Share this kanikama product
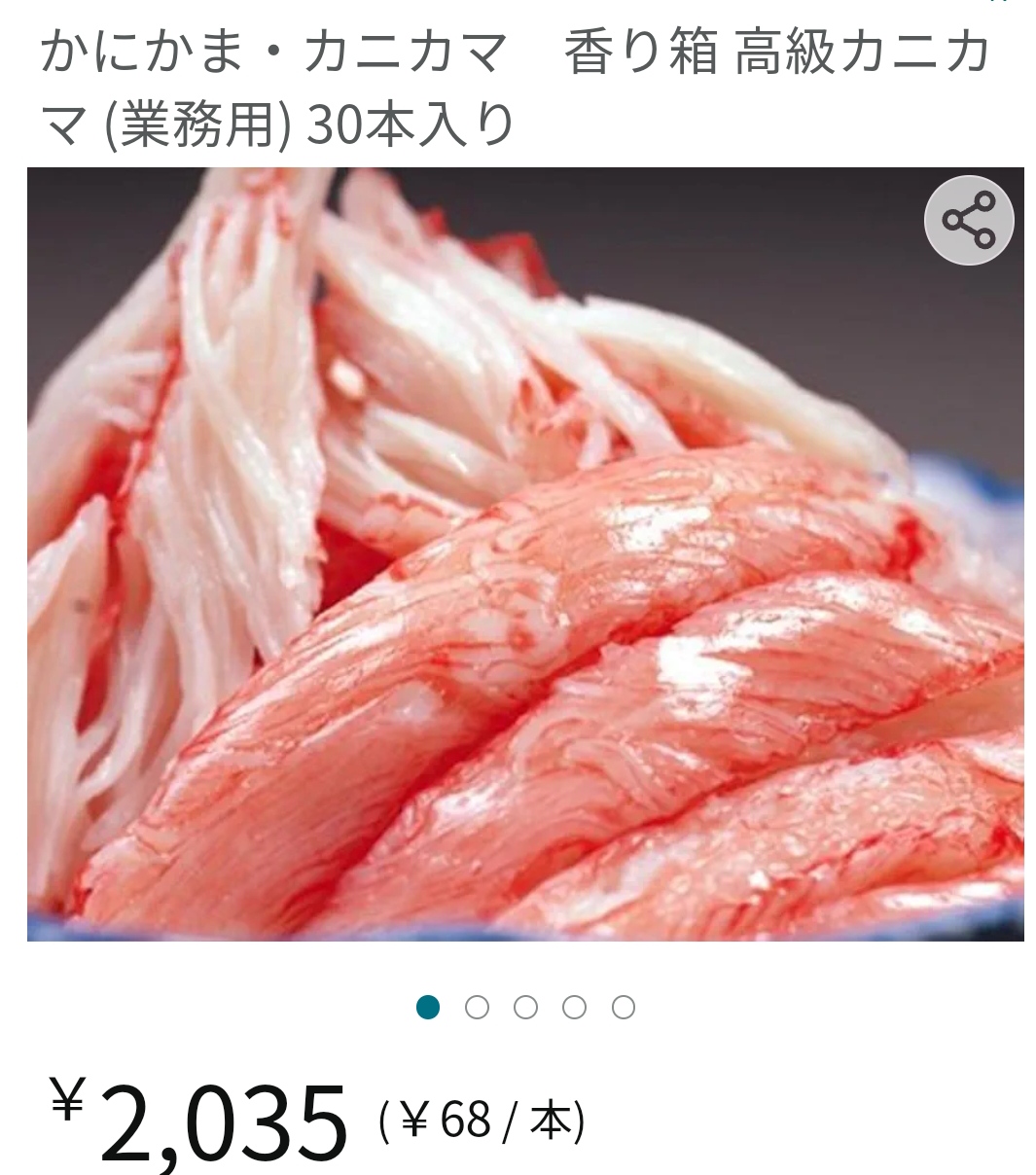Image resolution: width=1036 pixels, height=1175 pixels. [x=968, y=220]
